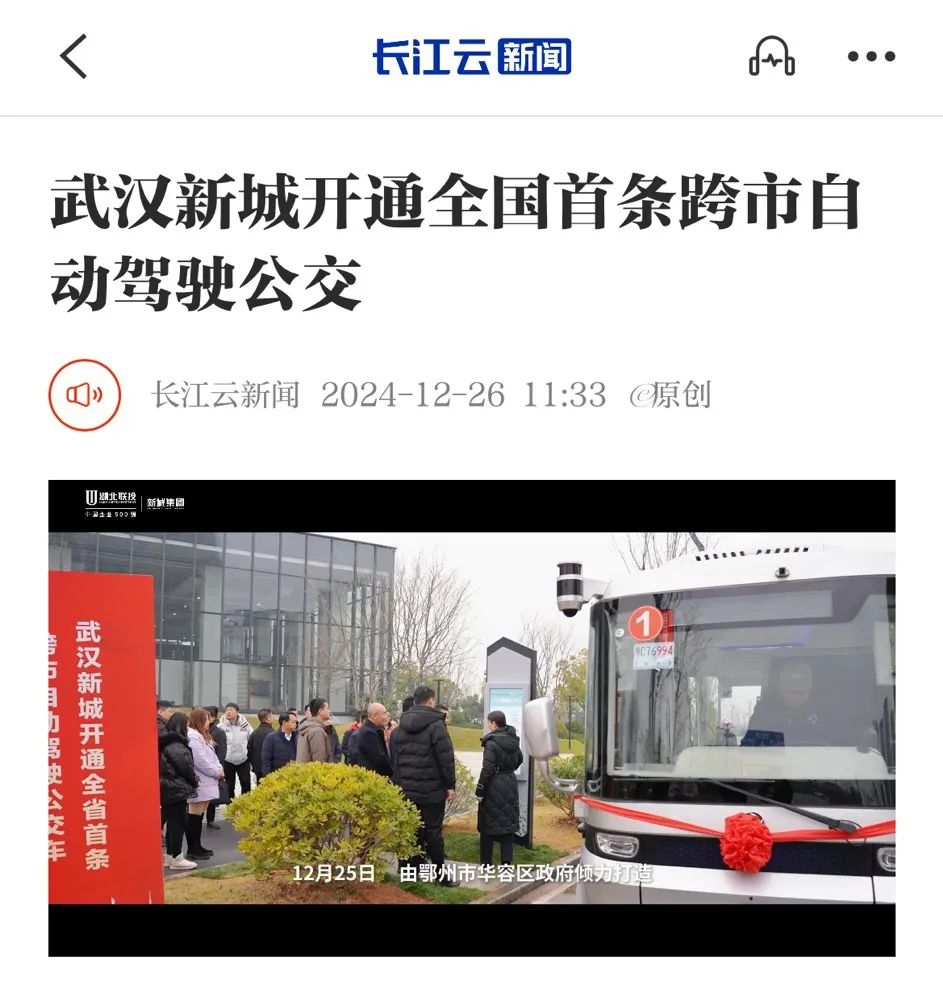Viewport: 943px width, 990px height.
Task: Open the self-driving bus news video
Action: coord(472,717)
